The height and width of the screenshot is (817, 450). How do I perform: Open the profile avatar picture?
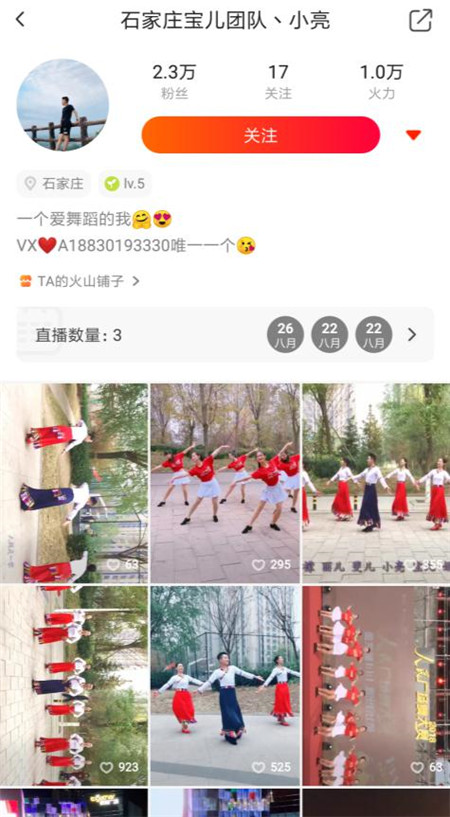point(62,105)
